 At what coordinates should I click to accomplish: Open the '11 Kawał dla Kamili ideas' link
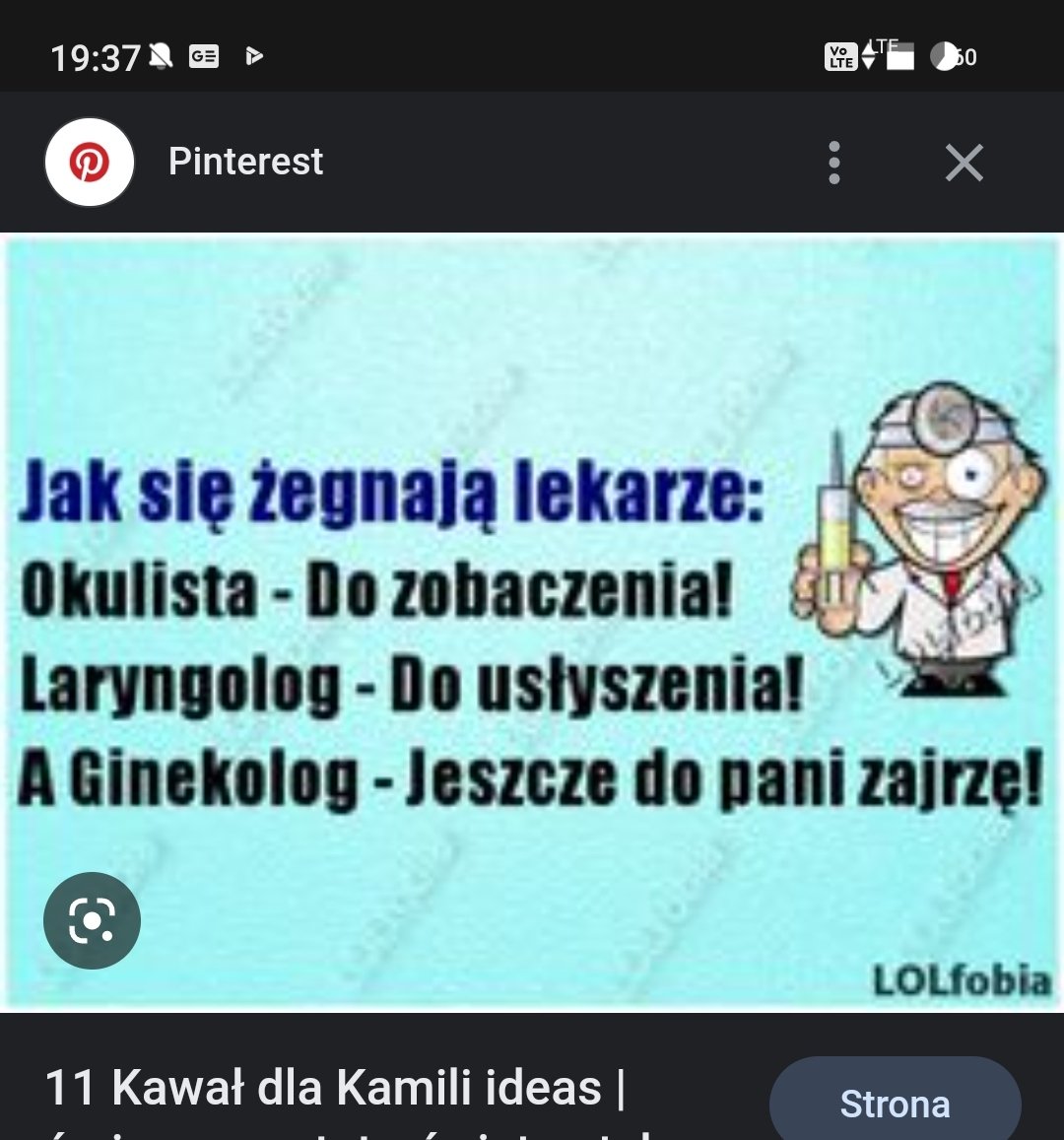click(335, 1090)
